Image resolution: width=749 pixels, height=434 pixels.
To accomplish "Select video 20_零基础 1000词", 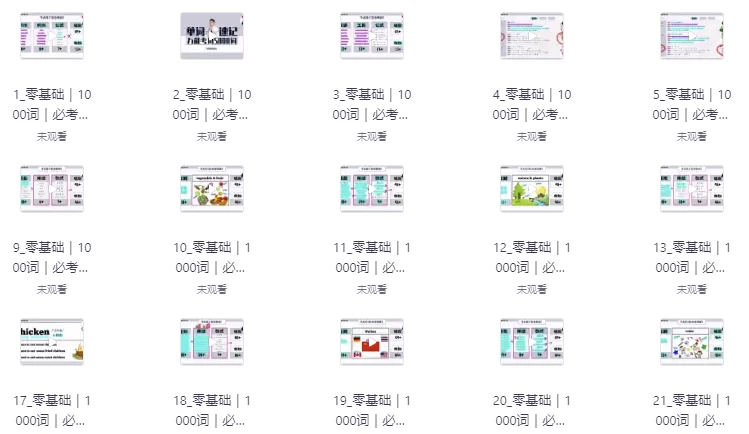I will (x=532, y=342).
